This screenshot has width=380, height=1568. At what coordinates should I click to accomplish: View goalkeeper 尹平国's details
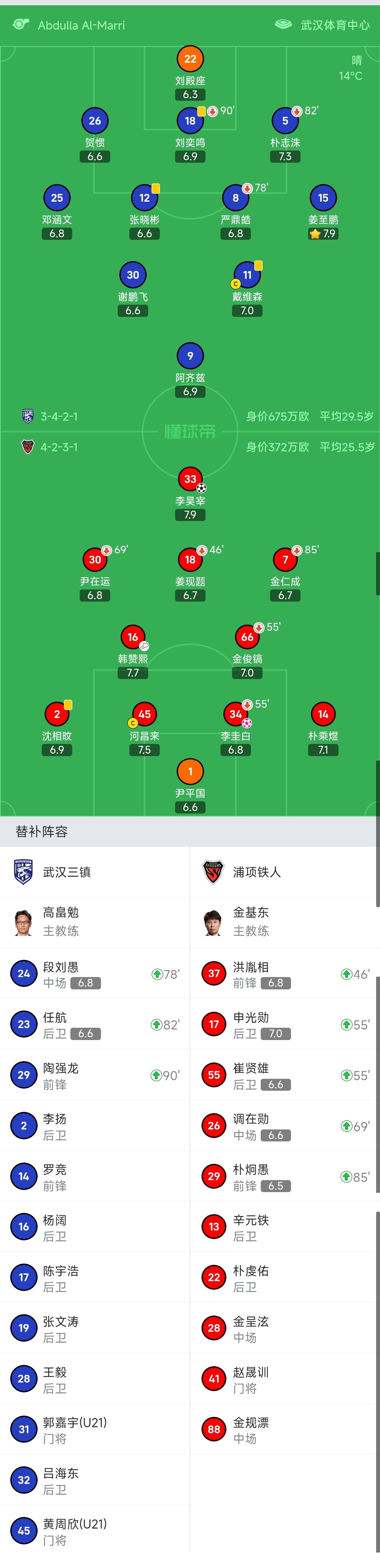tap(190, 772)
